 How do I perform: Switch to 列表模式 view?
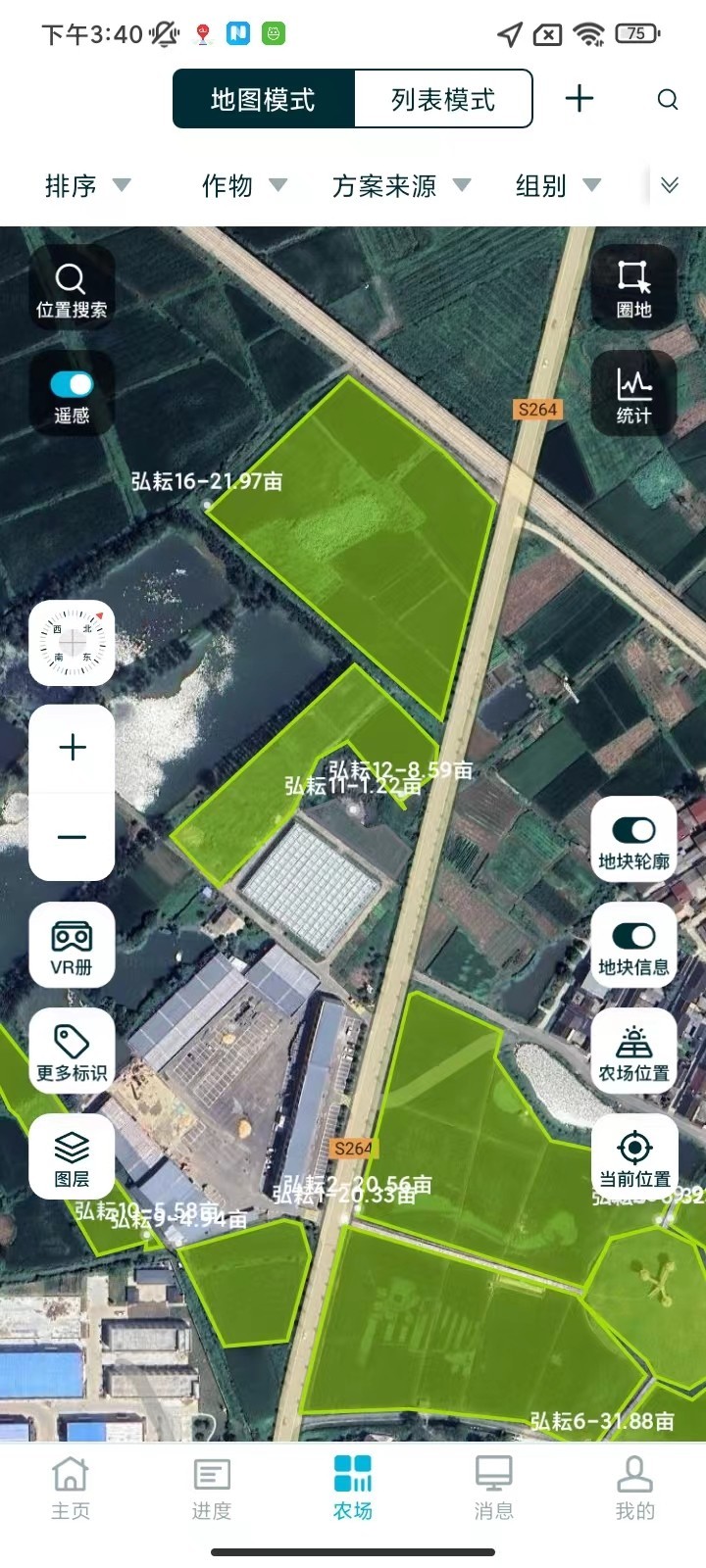(443, 99)
